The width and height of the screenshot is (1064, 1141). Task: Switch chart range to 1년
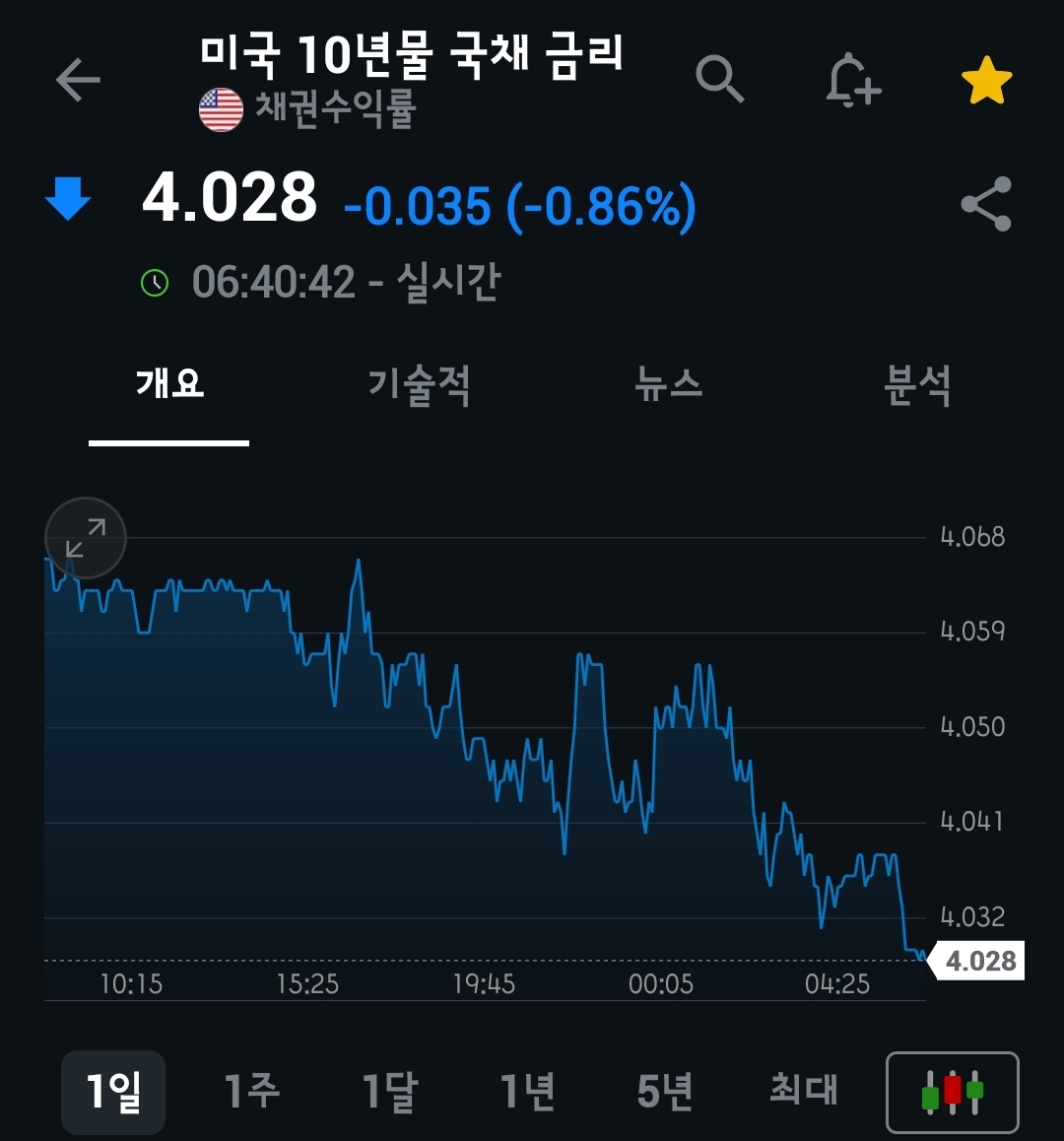tap(527, 1092)
